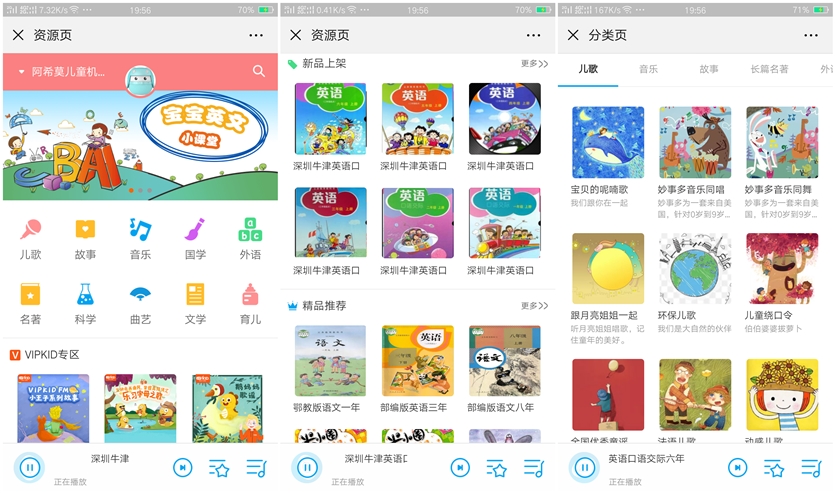Pause 英语口语交际六年 playback
The image size is (835, 493).
(x=584, y=467)
